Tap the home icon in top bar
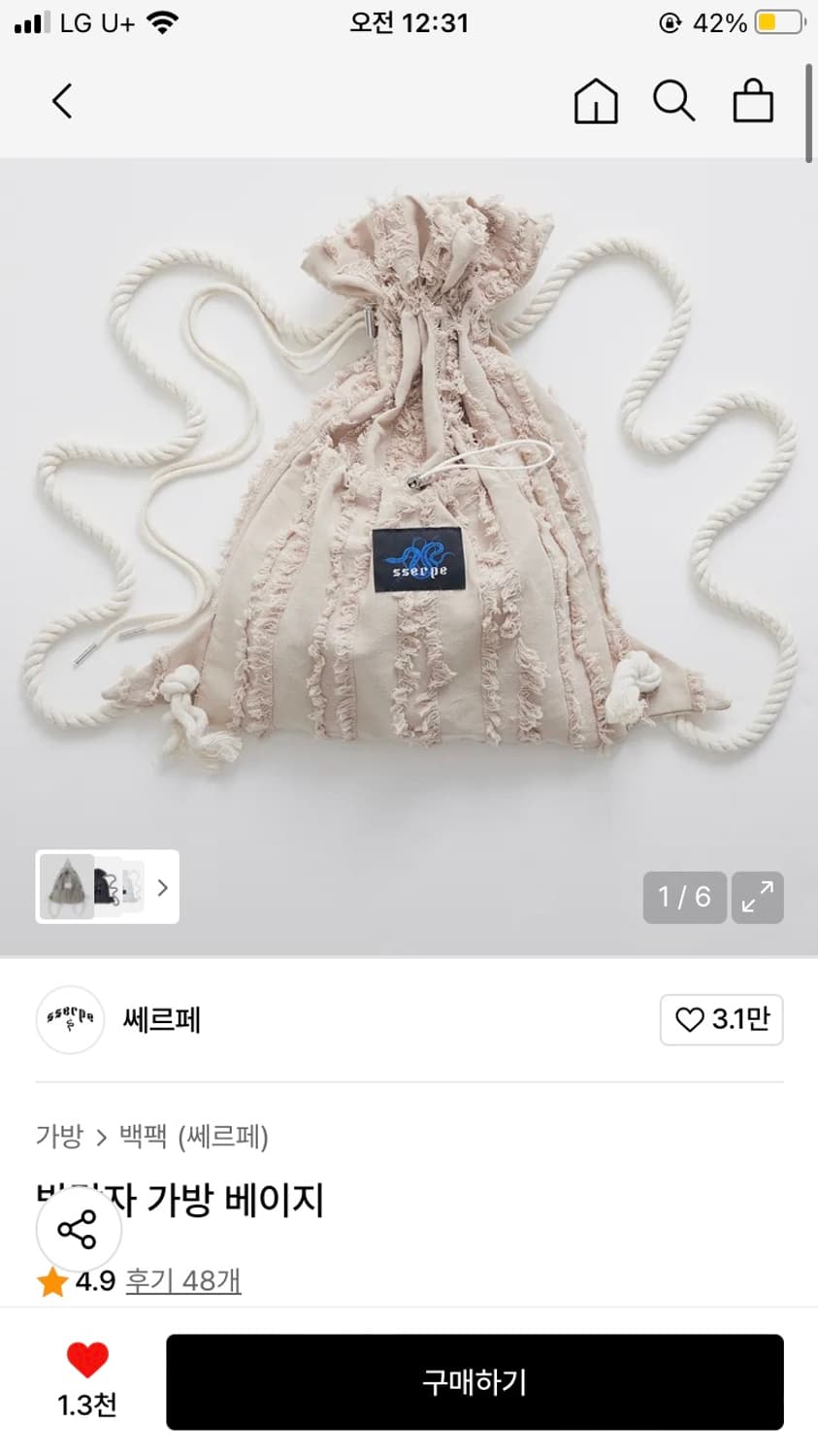 [x=596, y=101]
